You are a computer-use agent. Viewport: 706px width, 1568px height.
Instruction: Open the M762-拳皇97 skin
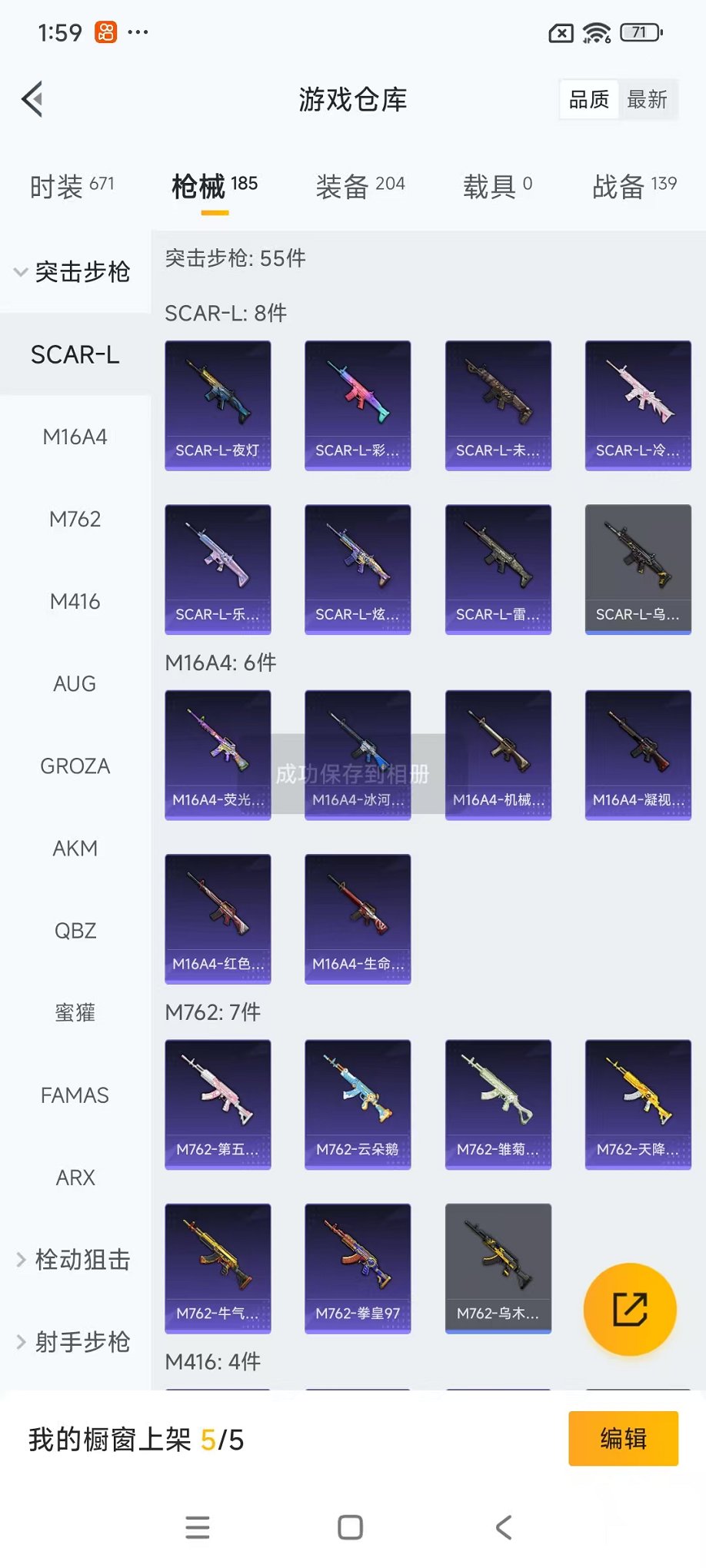point(358,1268)
